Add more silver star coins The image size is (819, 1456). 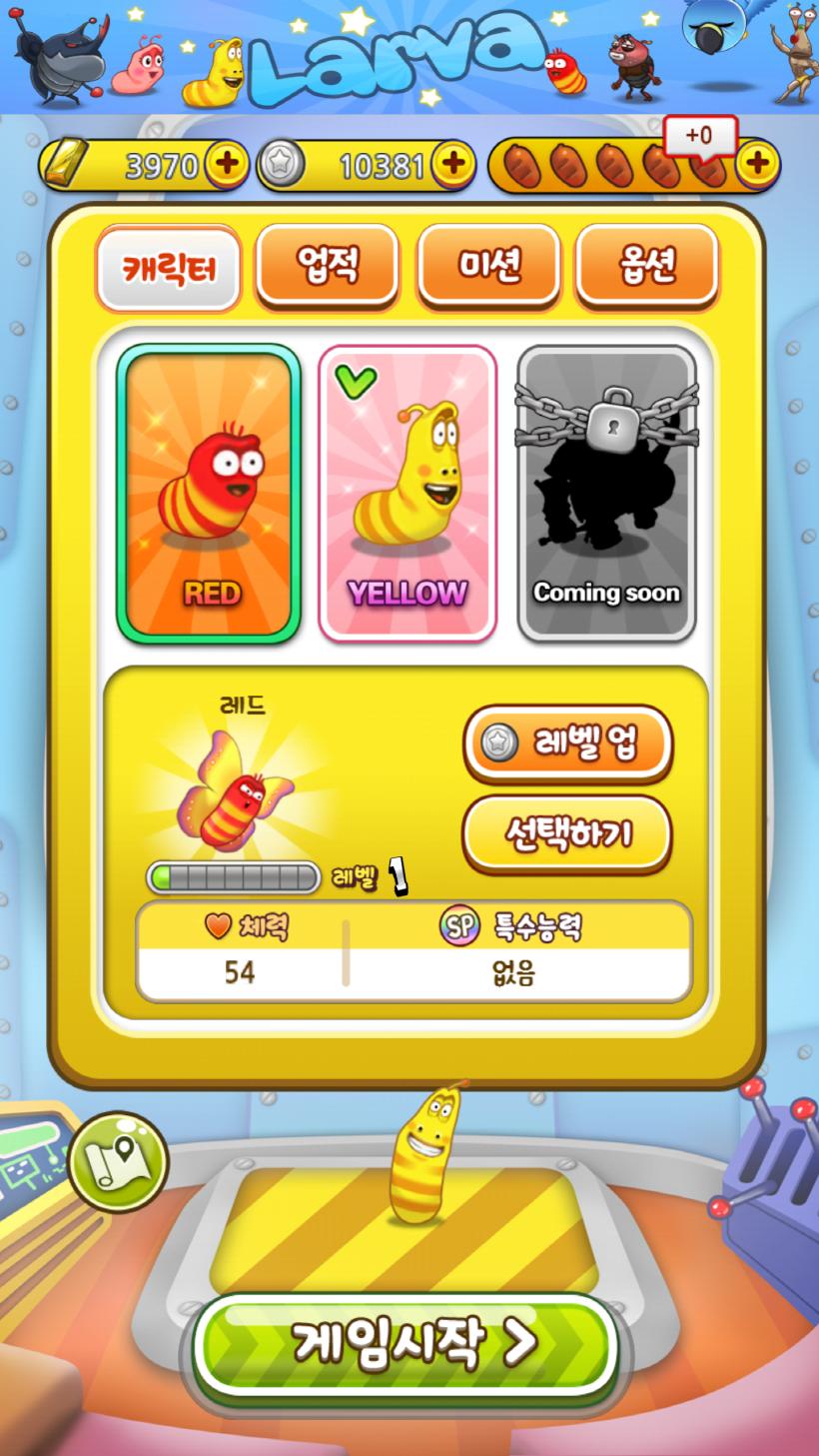[452, 164]
